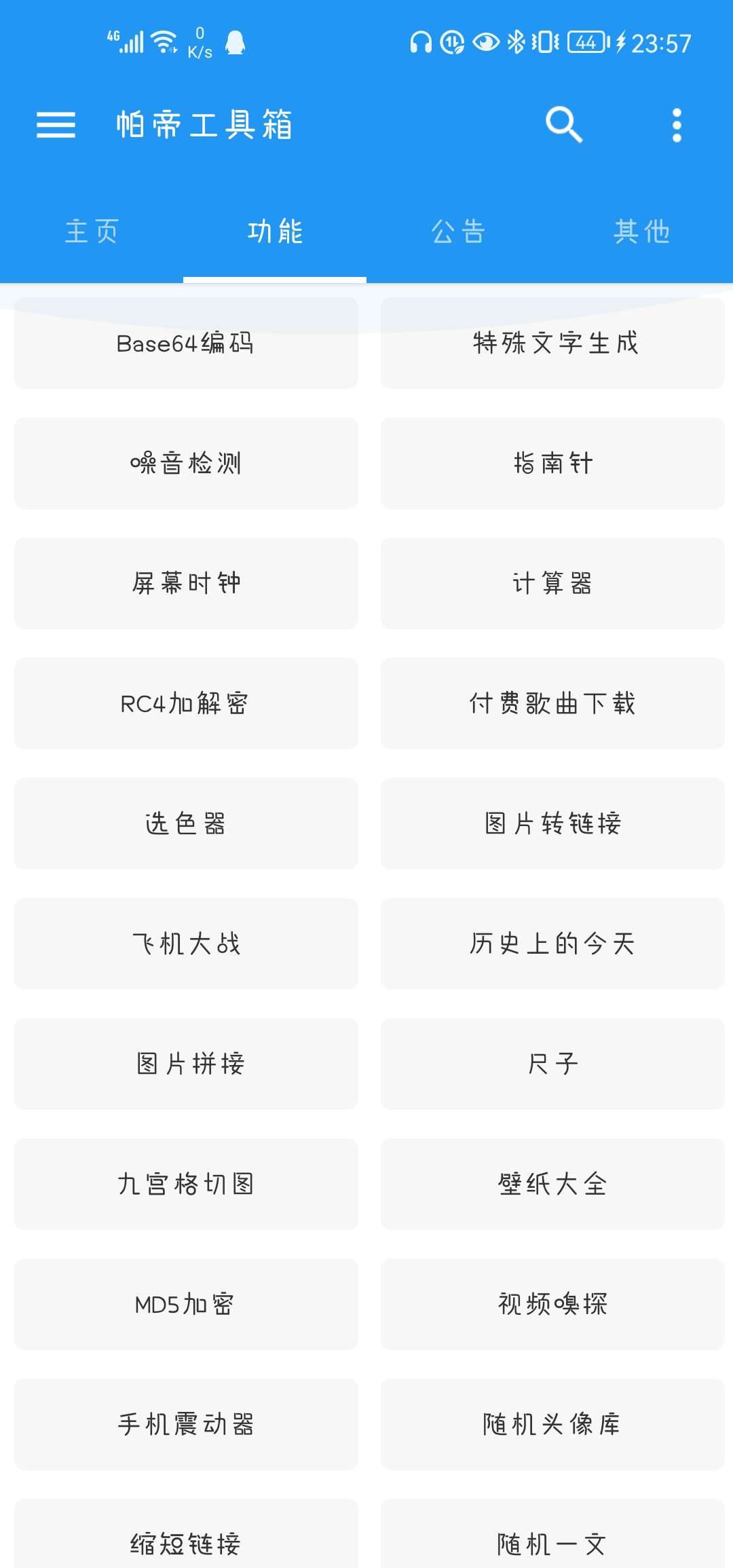Open the hamburger drawer menu
Screen dimensions: 733x1568
click(56, 125)
